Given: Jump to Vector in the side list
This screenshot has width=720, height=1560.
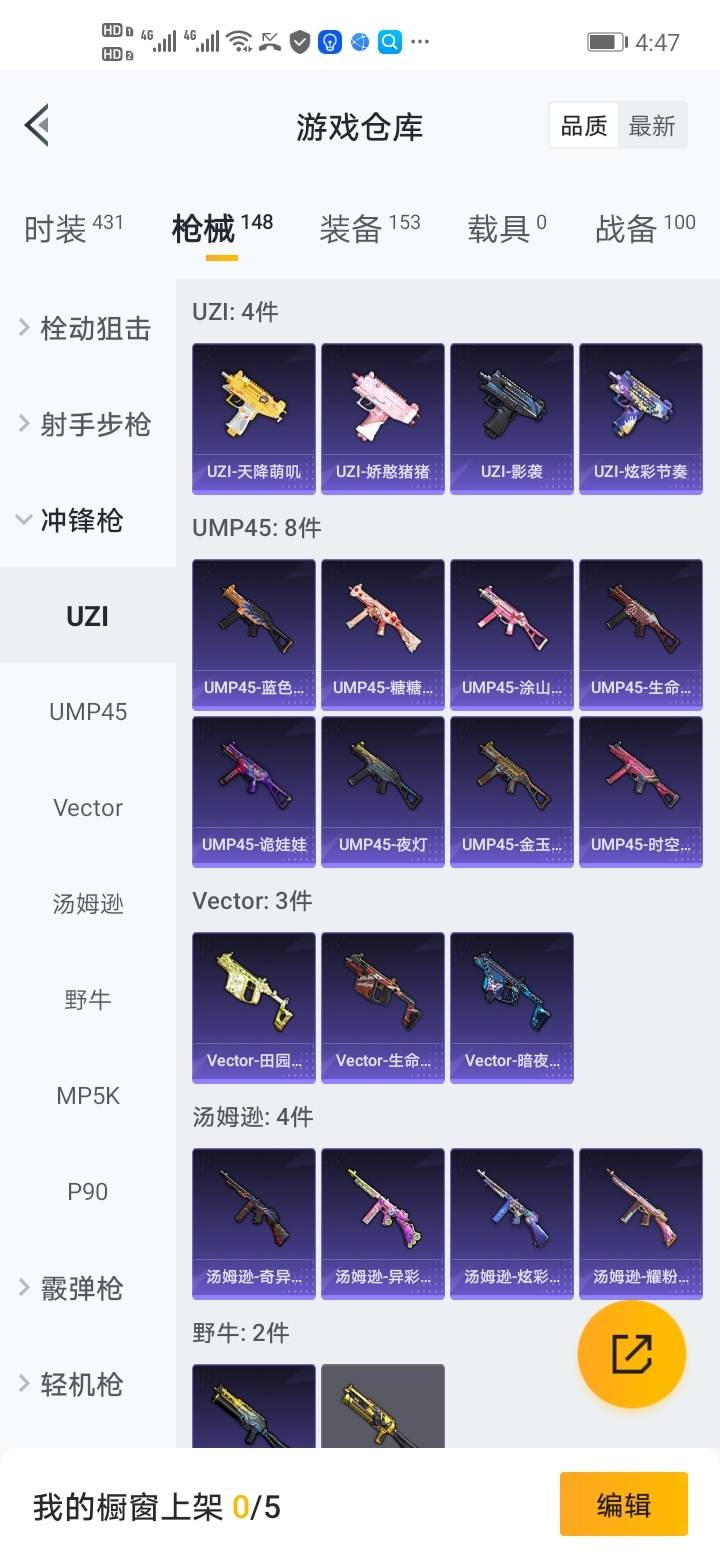Looking at the screenshot, I should click(x=88, y=808).
